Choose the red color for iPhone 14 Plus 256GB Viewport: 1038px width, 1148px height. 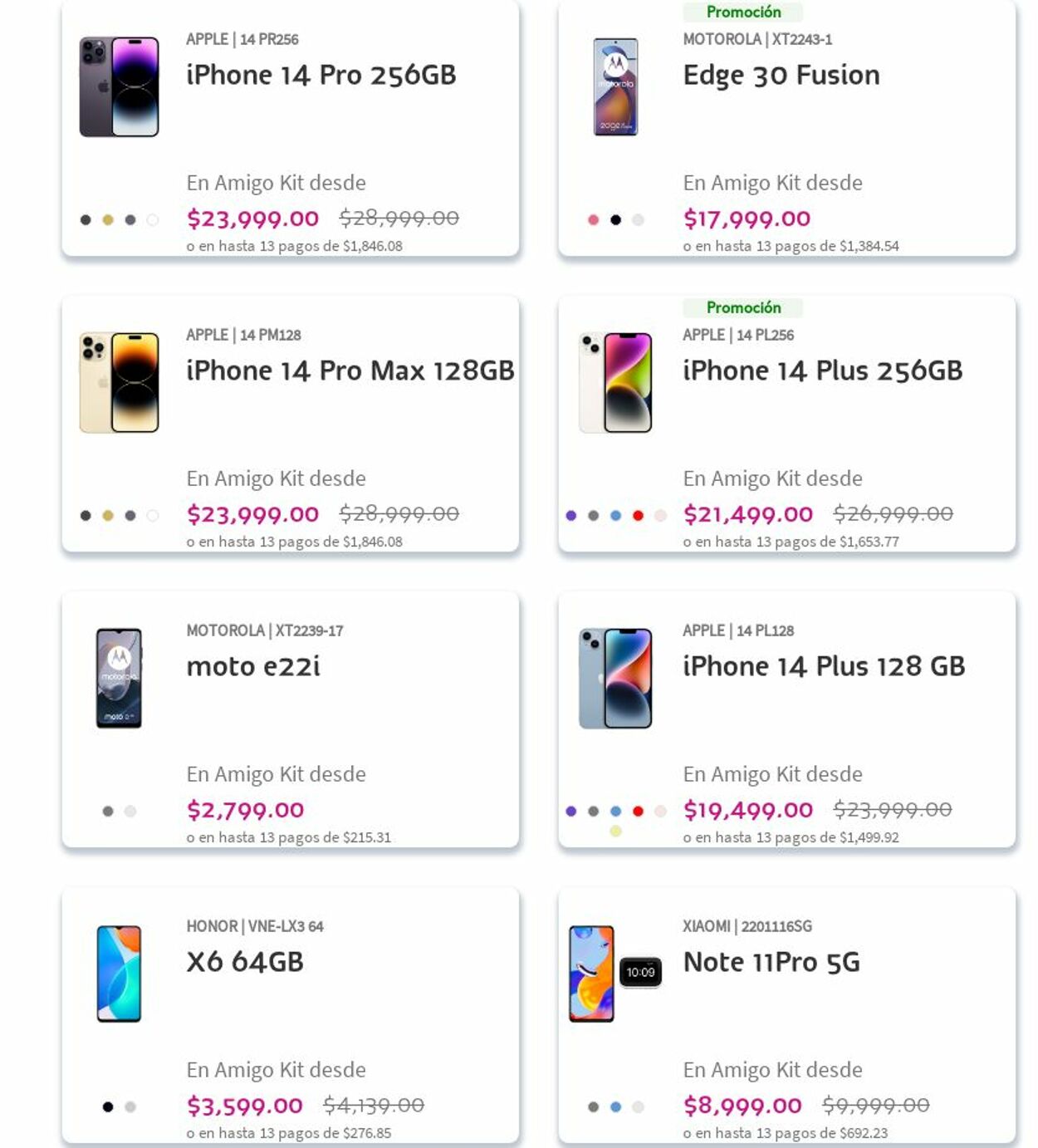(x=638, y=516)
